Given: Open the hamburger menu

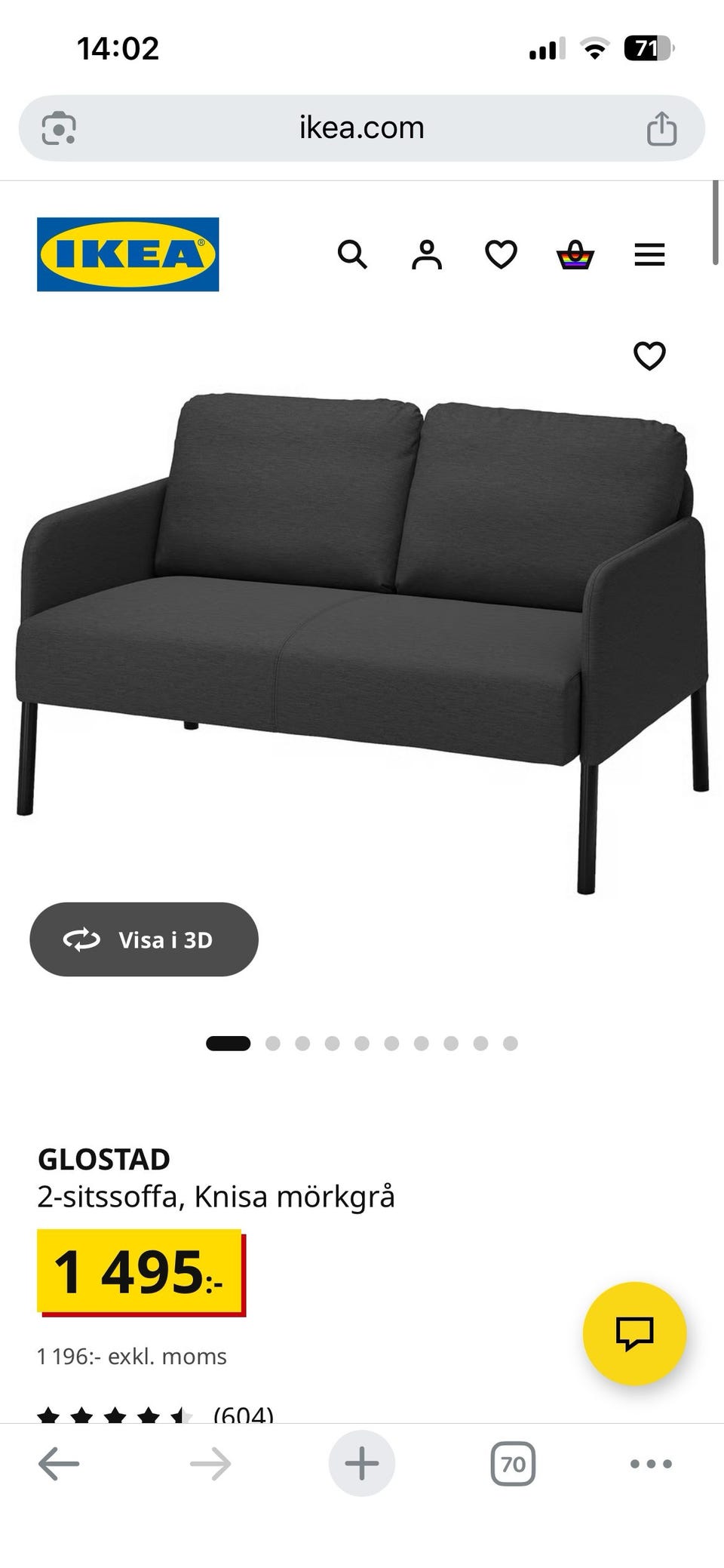Looking at the screenshot, I should [x=649, y=255].
